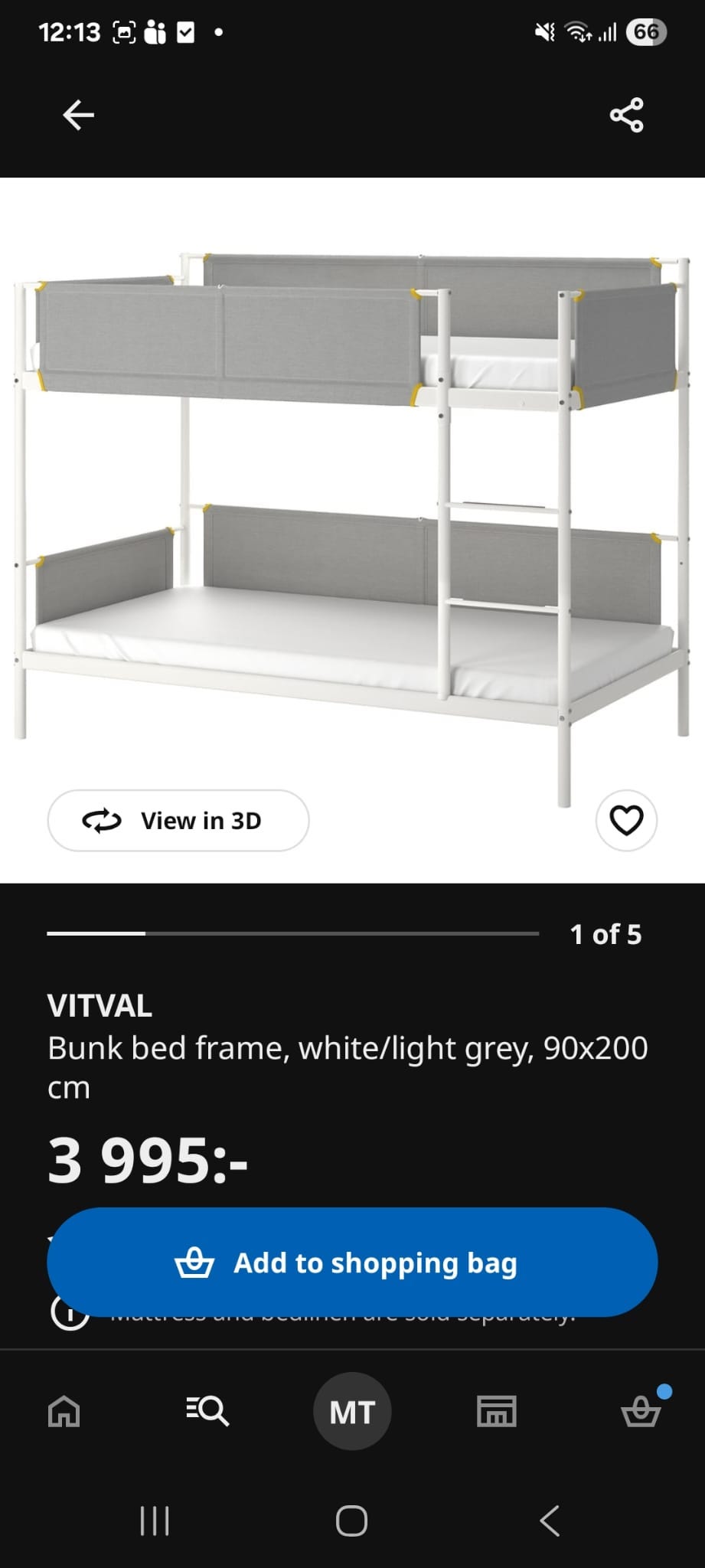Image resolution: width=705 pixels, height=1568 pixels.
Task: Switch to the store tab
Action: pyautogui.click(x=497, y=1410)
